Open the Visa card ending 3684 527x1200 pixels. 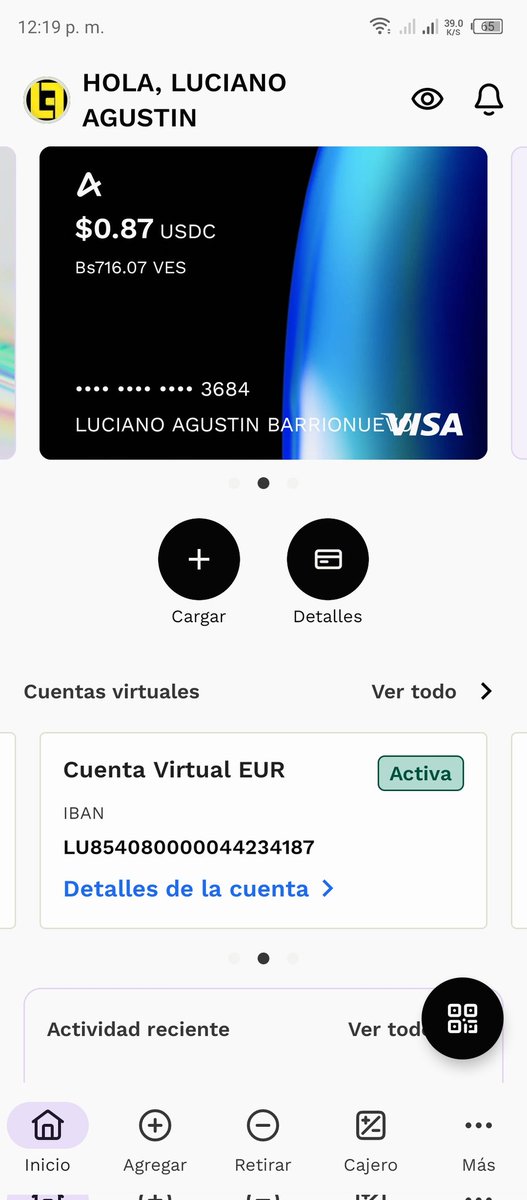(263, 303)
